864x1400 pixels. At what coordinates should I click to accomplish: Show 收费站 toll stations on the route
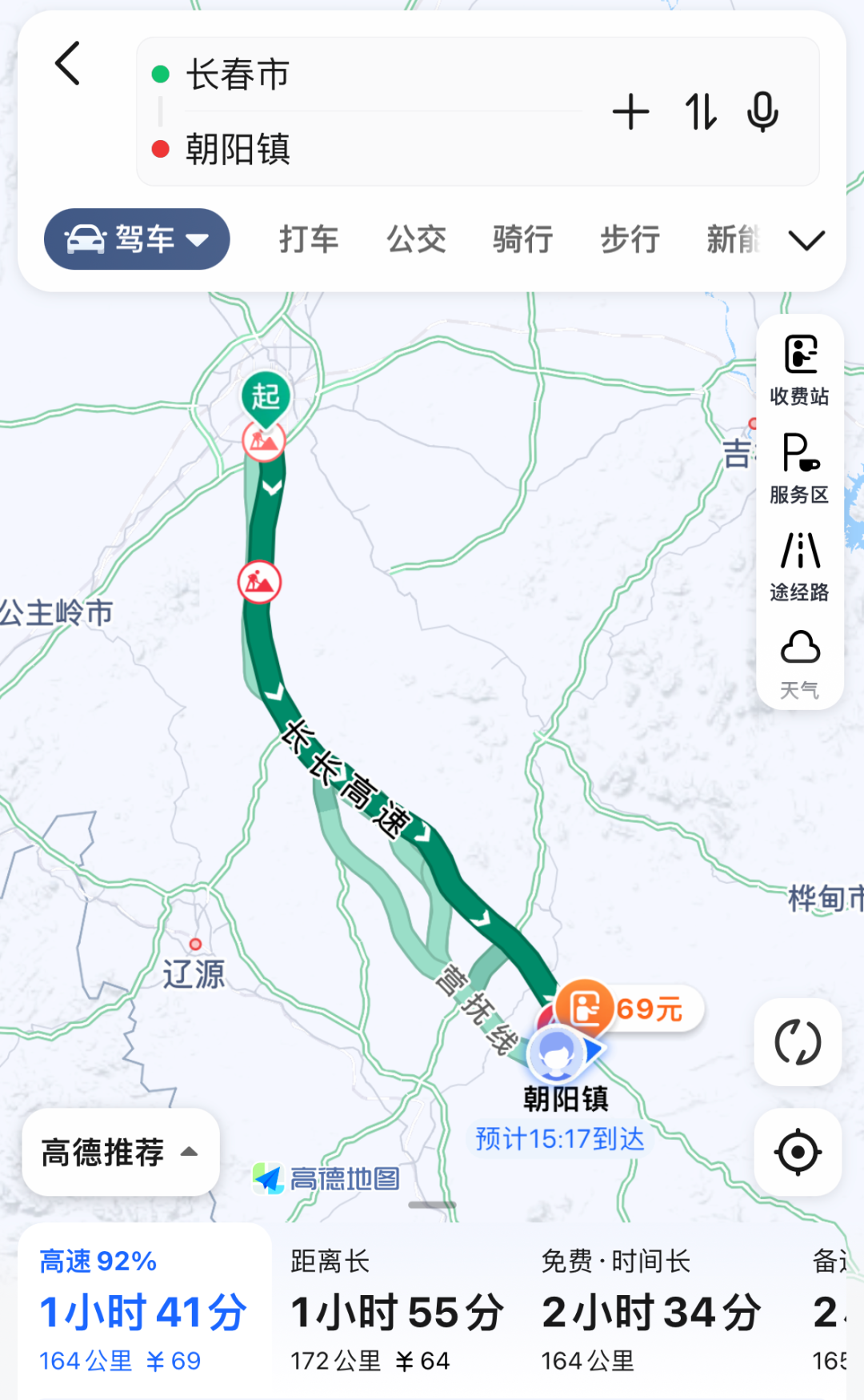799,370
